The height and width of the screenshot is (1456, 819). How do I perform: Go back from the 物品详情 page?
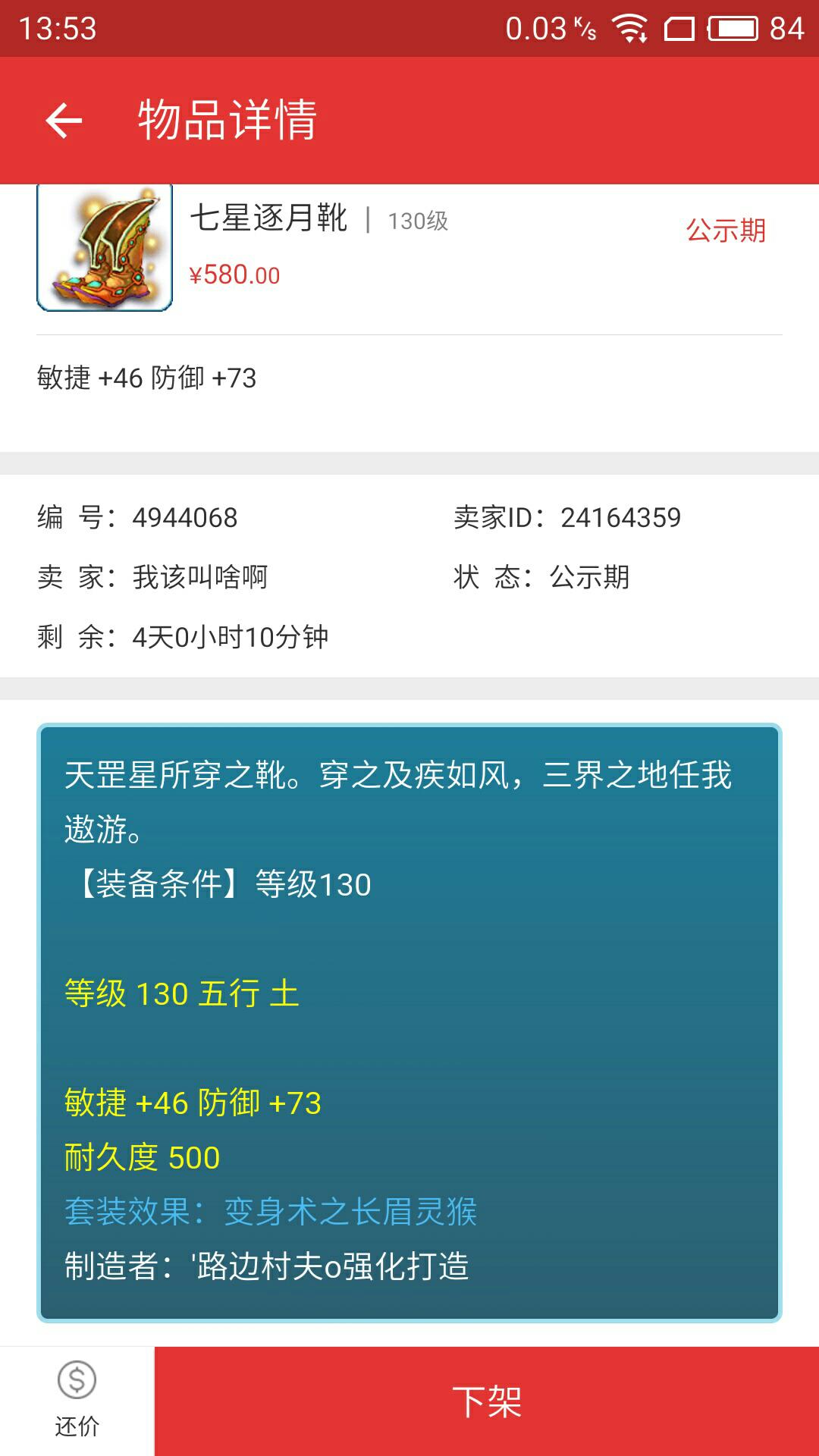click(x=64, y=121)
